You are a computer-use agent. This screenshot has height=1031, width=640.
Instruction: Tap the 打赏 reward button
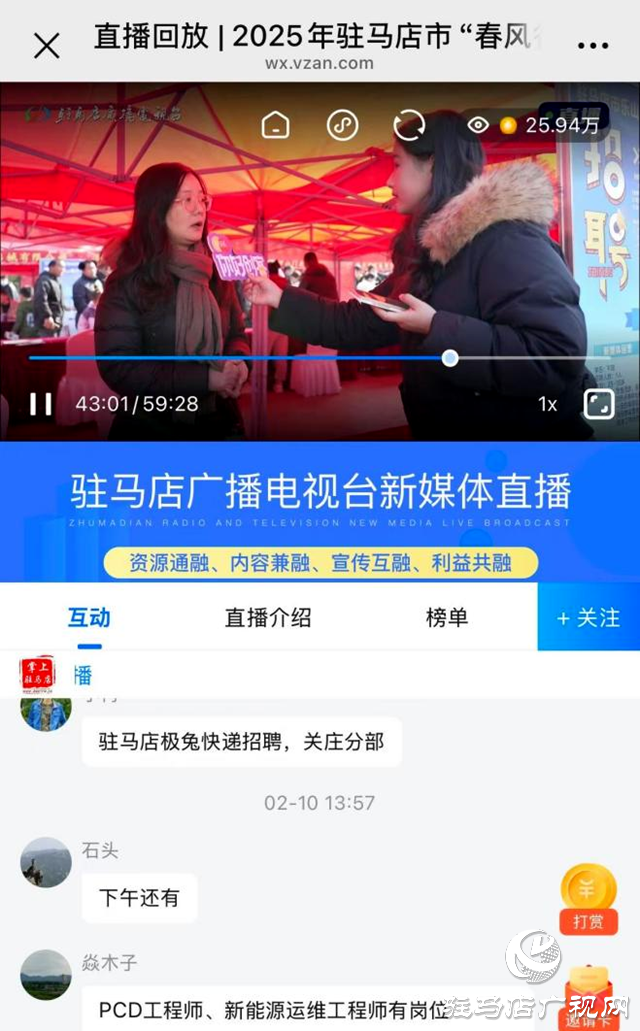point(588,898)
